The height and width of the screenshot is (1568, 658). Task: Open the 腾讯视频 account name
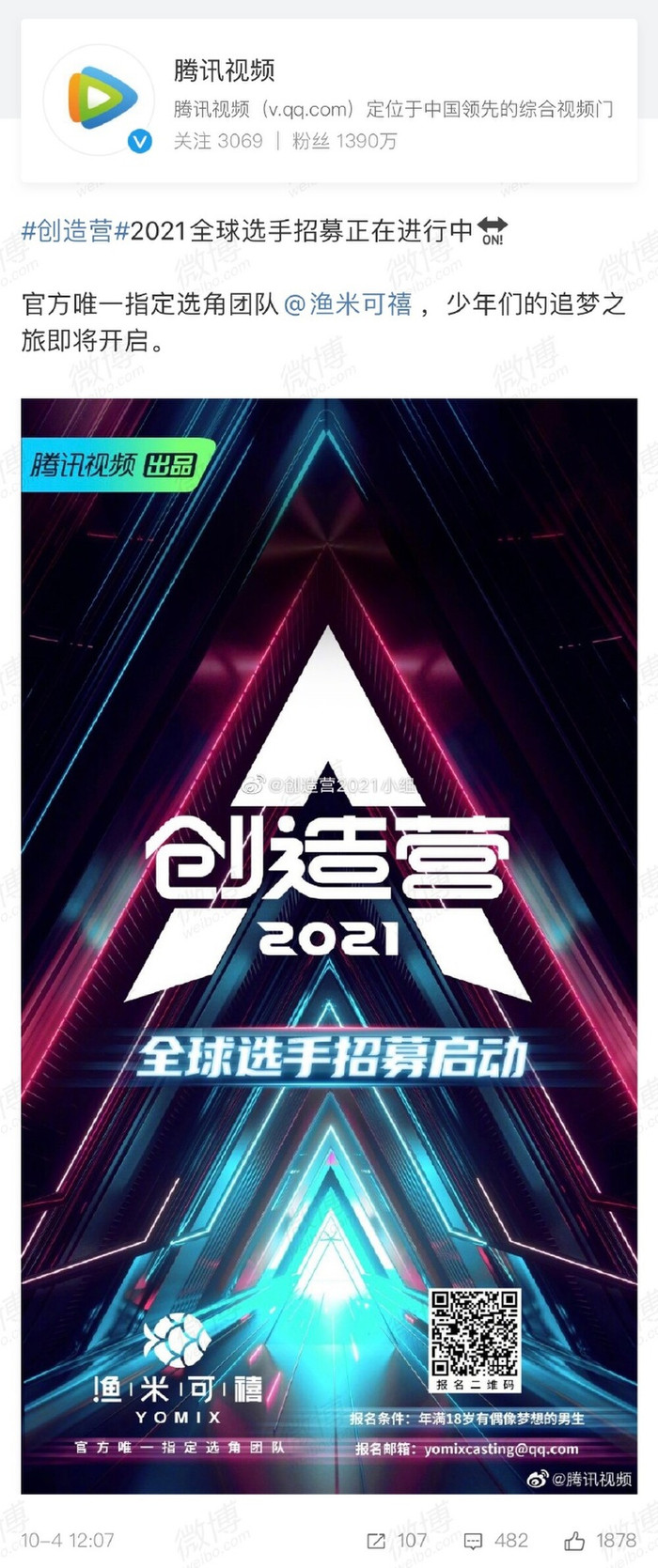[225, 70]
